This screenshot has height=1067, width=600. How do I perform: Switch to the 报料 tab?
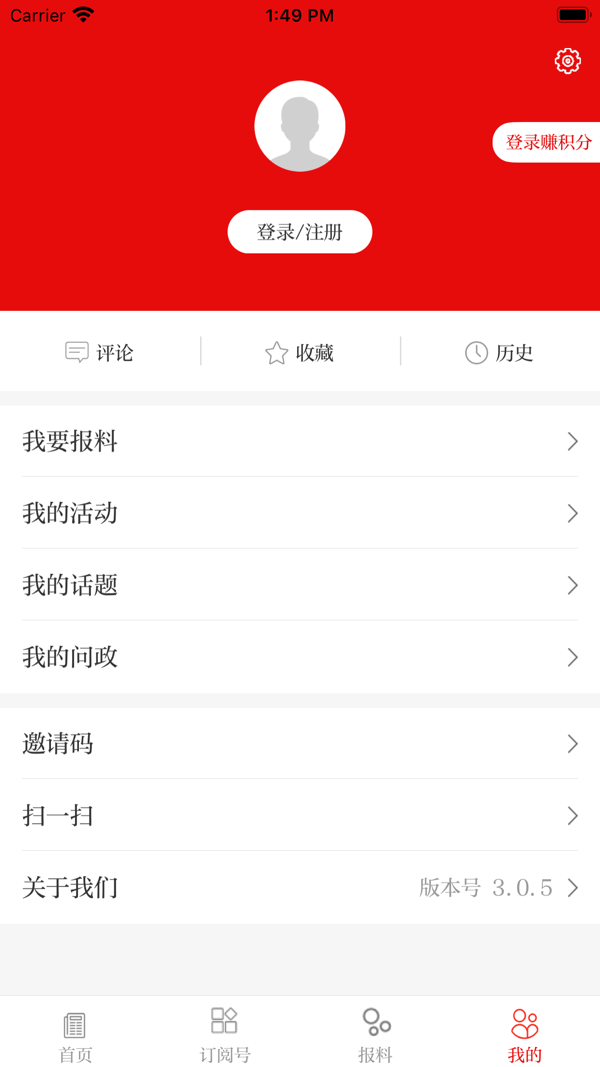(375, 1035)
